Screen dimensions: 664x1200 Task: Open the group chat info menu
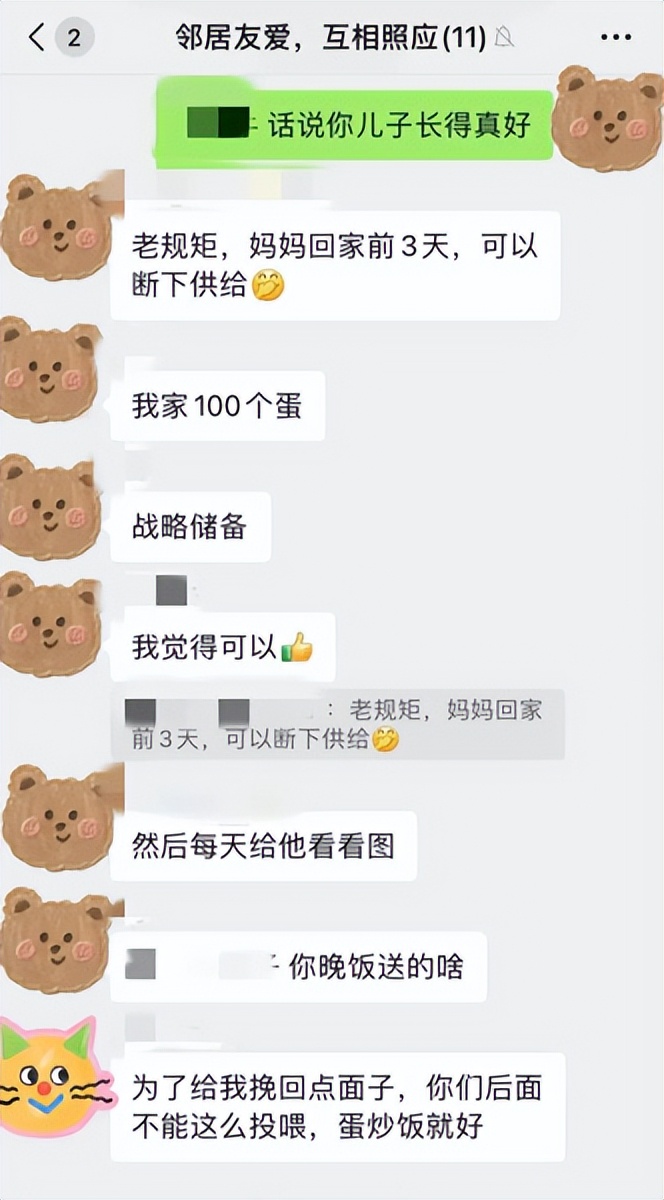pos(615,39)
